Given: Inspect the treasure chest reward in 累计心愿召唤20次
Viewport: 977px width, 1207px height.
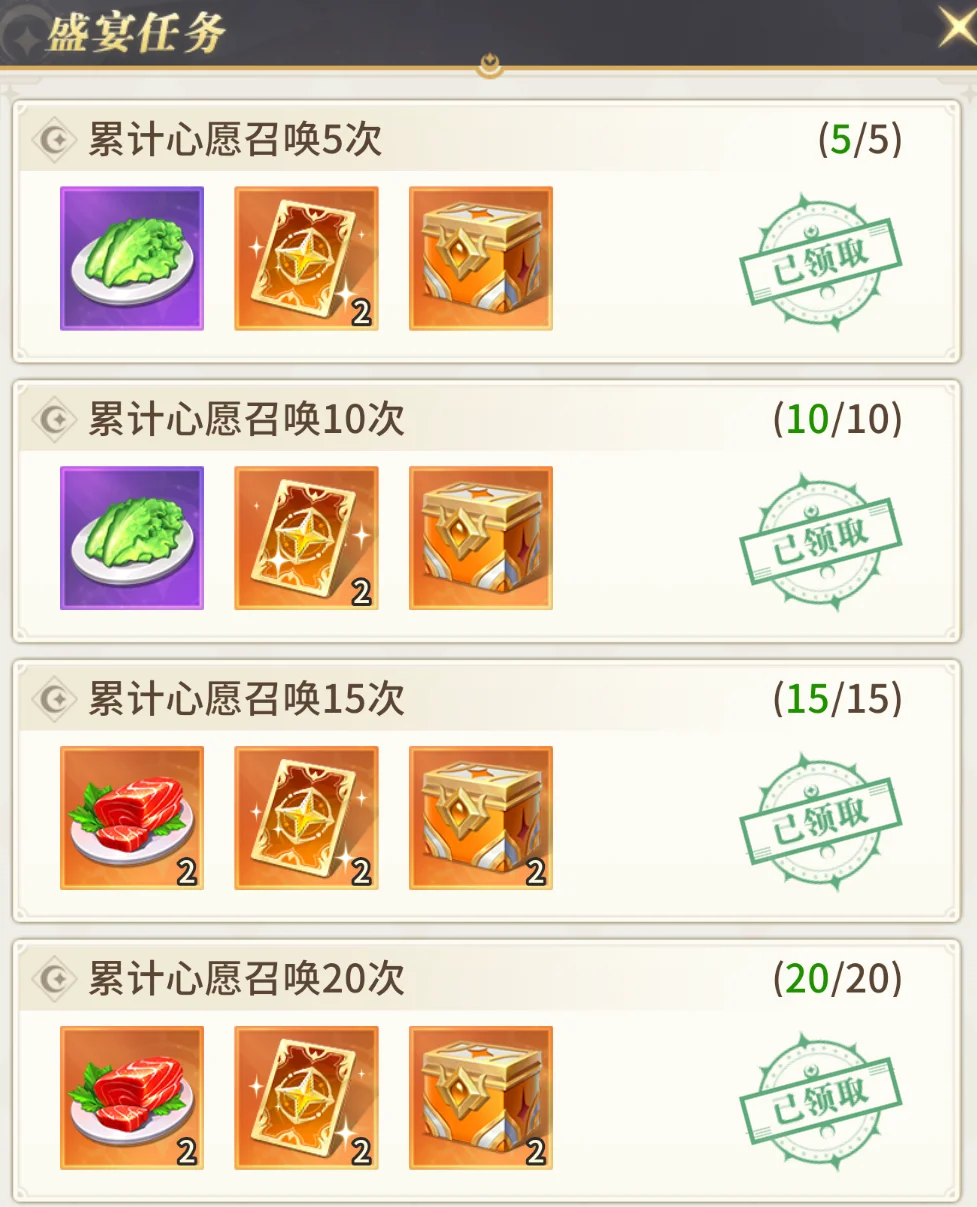Looking at the screenshot, I should 480,1098.
